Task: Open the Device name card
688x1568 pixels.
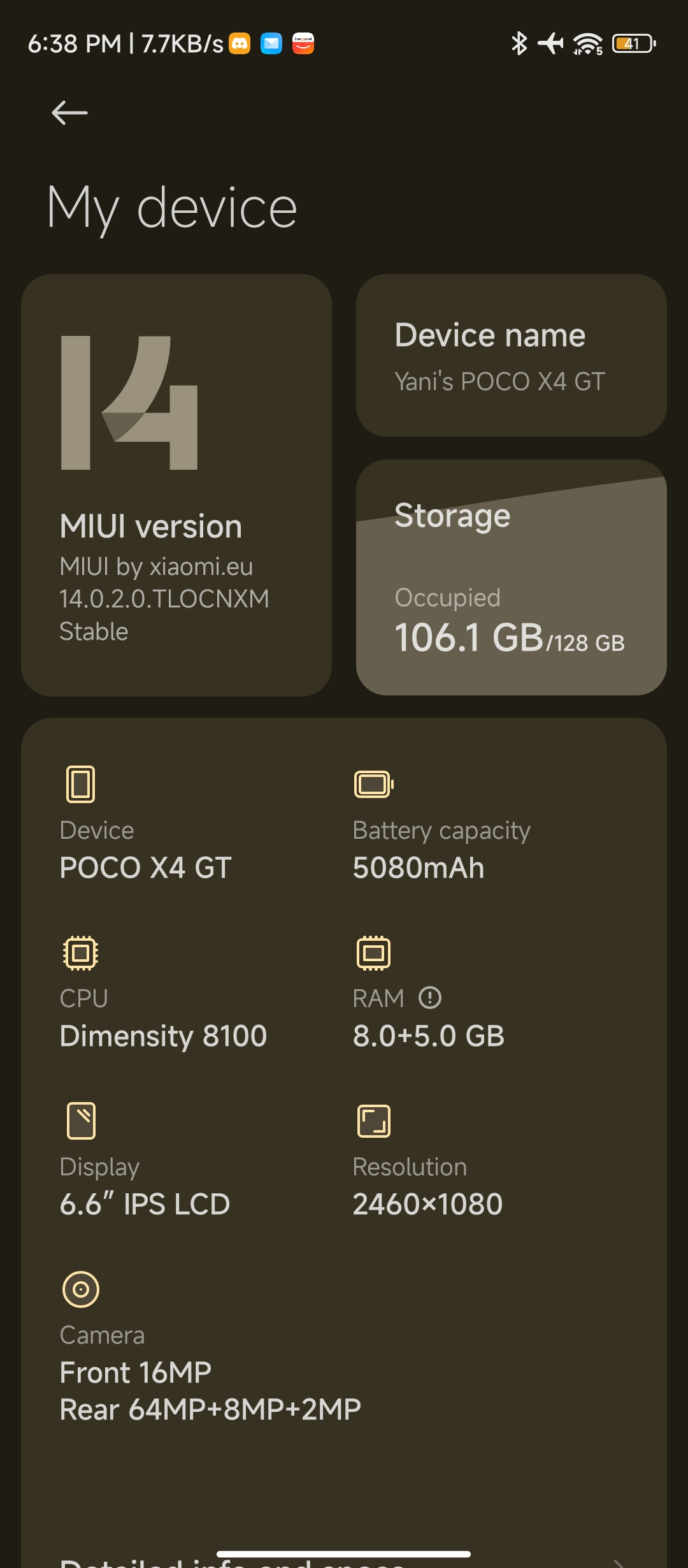Action: pyautogui.click(x=512, y=356)
